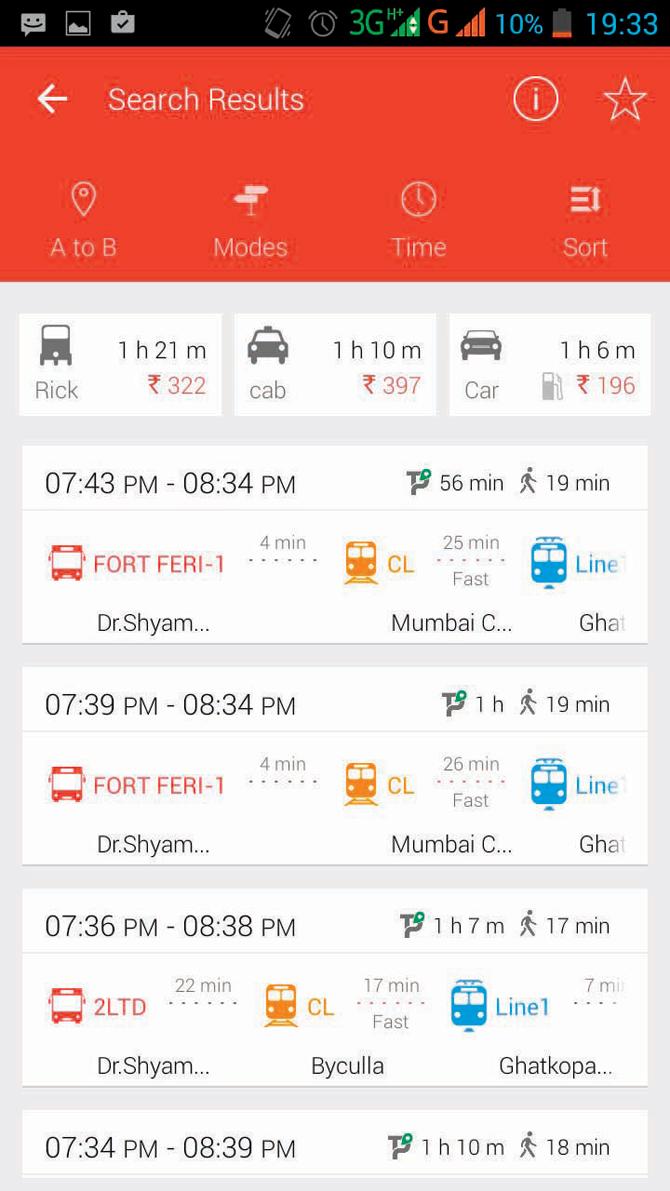Go back from Search Results
The image size is (670, 1191).
(52, 99)
